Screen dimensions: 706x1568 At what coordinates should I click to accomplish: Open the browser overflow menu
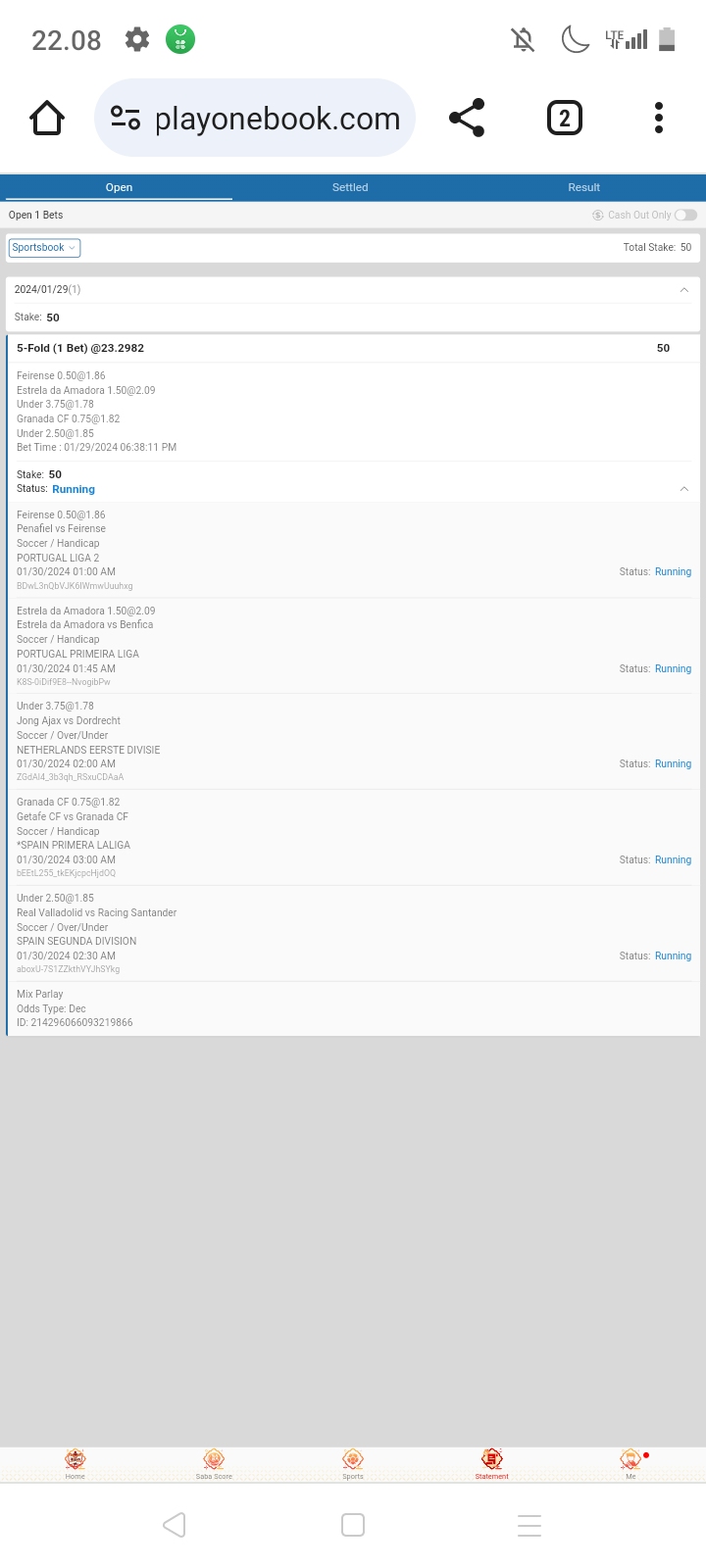(659, 119)
